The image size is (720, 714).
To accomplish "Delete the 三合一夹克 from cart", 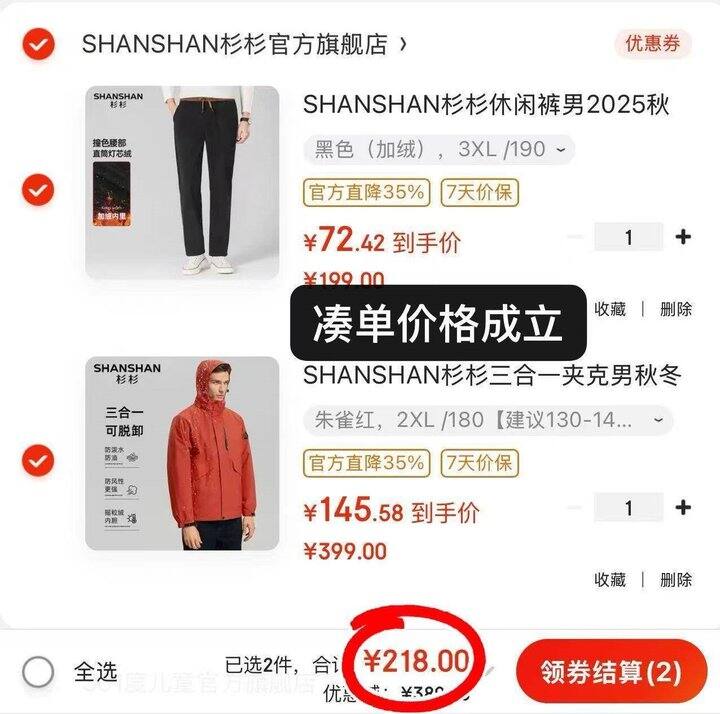I will pyautogui.click(x=676, y=580).
